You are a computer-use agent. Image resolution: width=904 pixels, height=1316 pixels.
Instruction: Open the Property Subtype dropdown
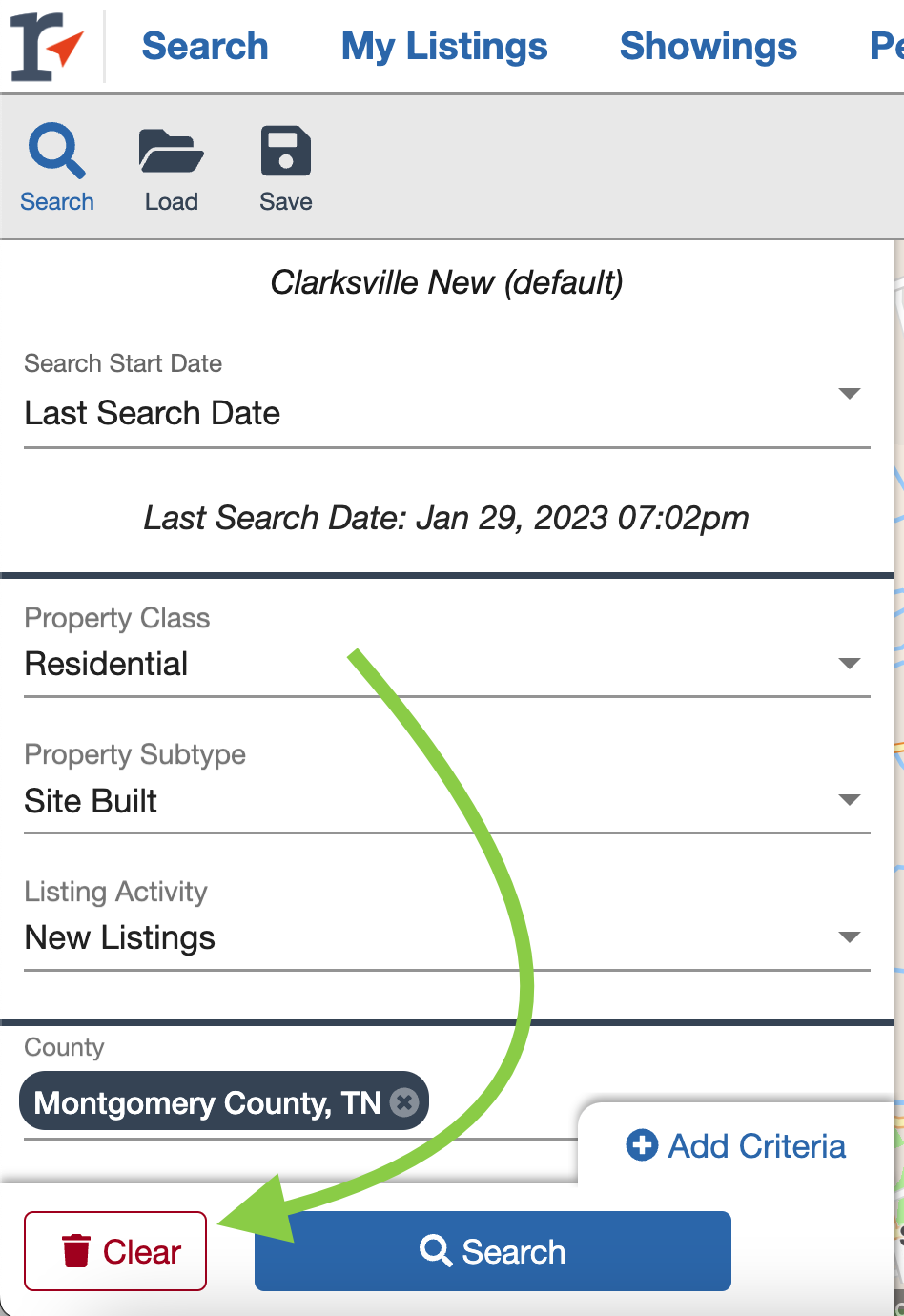click(446, 801)
